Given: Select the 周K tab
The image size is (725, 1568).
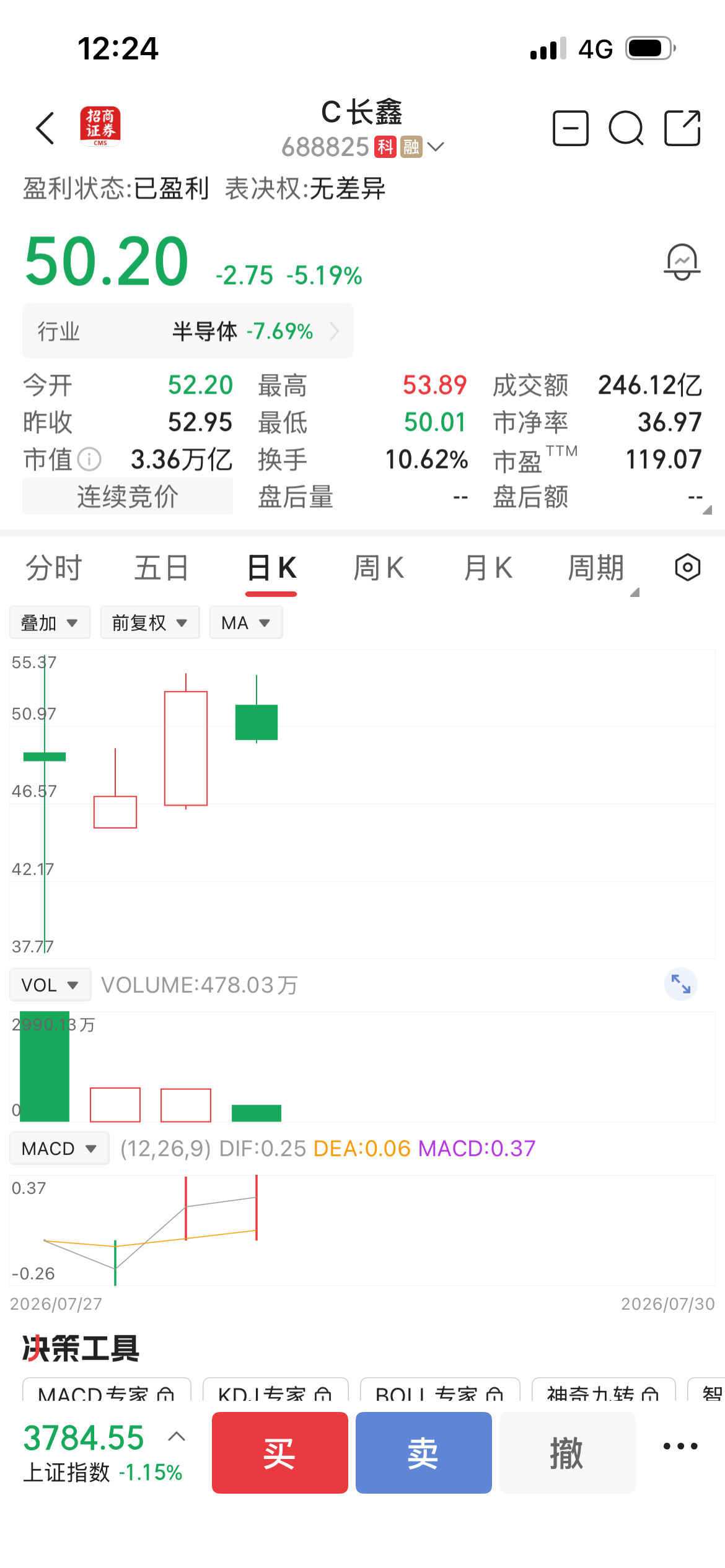Looking at the screenshot, I should pos(379,568).
